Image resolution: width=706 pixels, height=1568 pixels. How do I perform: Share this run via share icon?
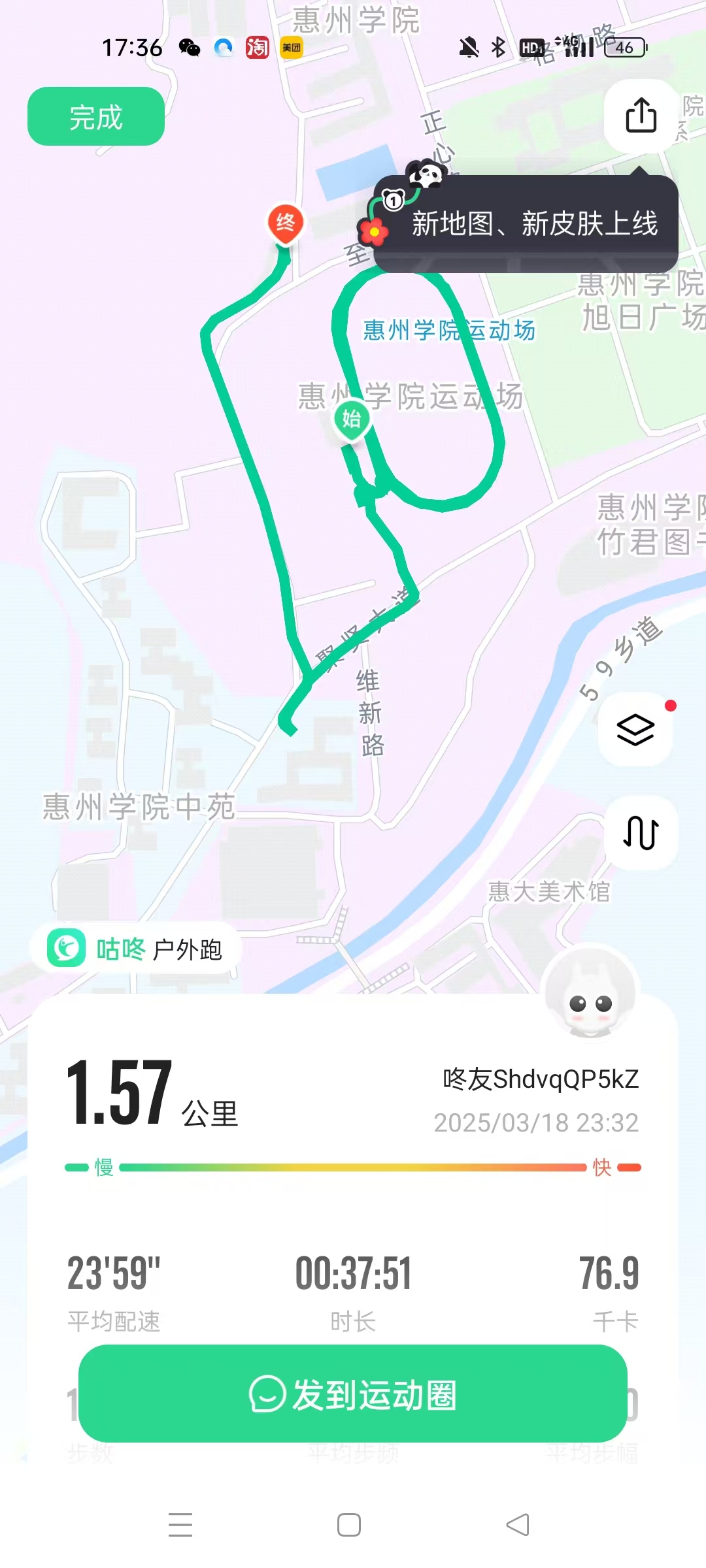641,116
